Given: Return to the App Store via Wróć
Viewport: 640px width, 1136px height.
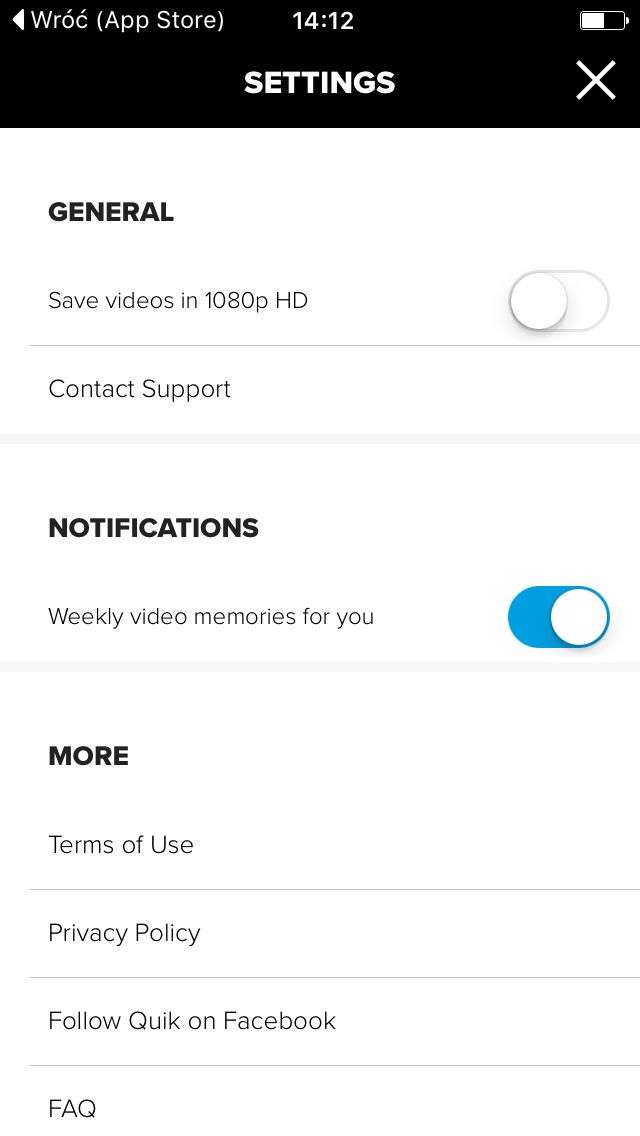Looking at the screenshot, I should tap(119, 20).
